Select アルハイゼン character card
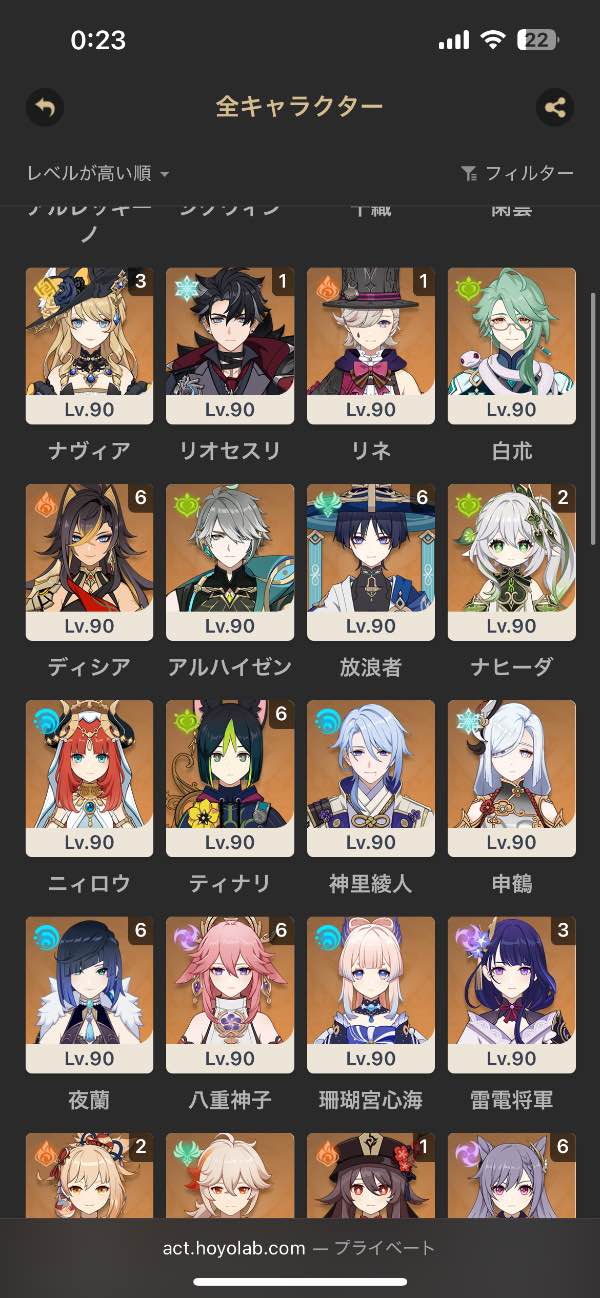The width and height of the screenshot is (600, 1298). point(230,561)
